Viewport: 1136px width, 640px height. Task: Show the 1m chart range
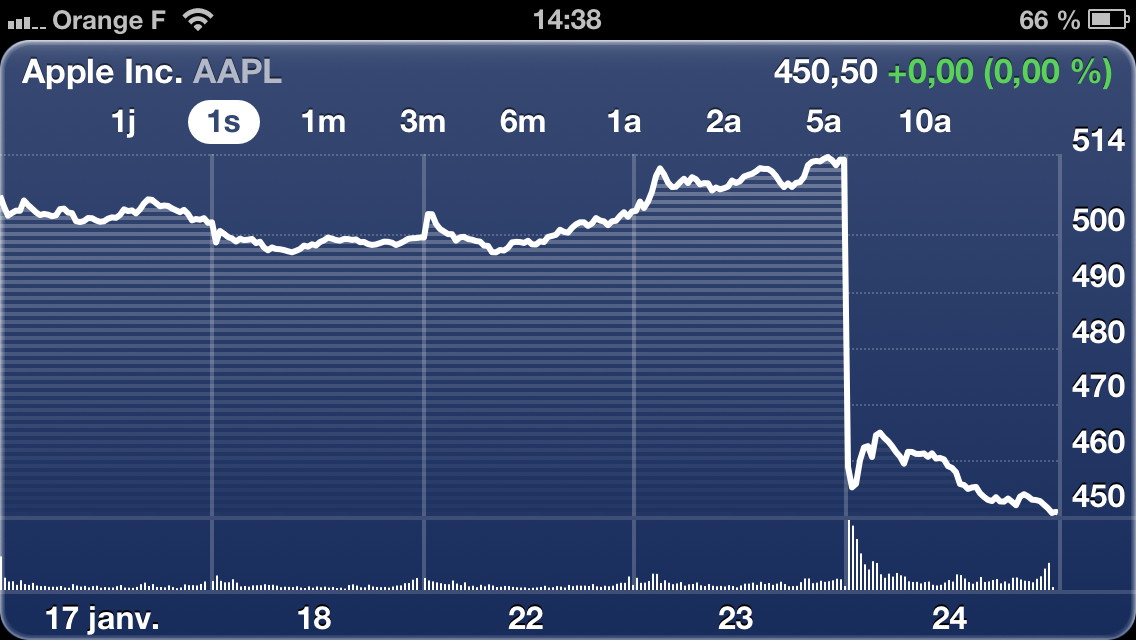pos(323,122)
